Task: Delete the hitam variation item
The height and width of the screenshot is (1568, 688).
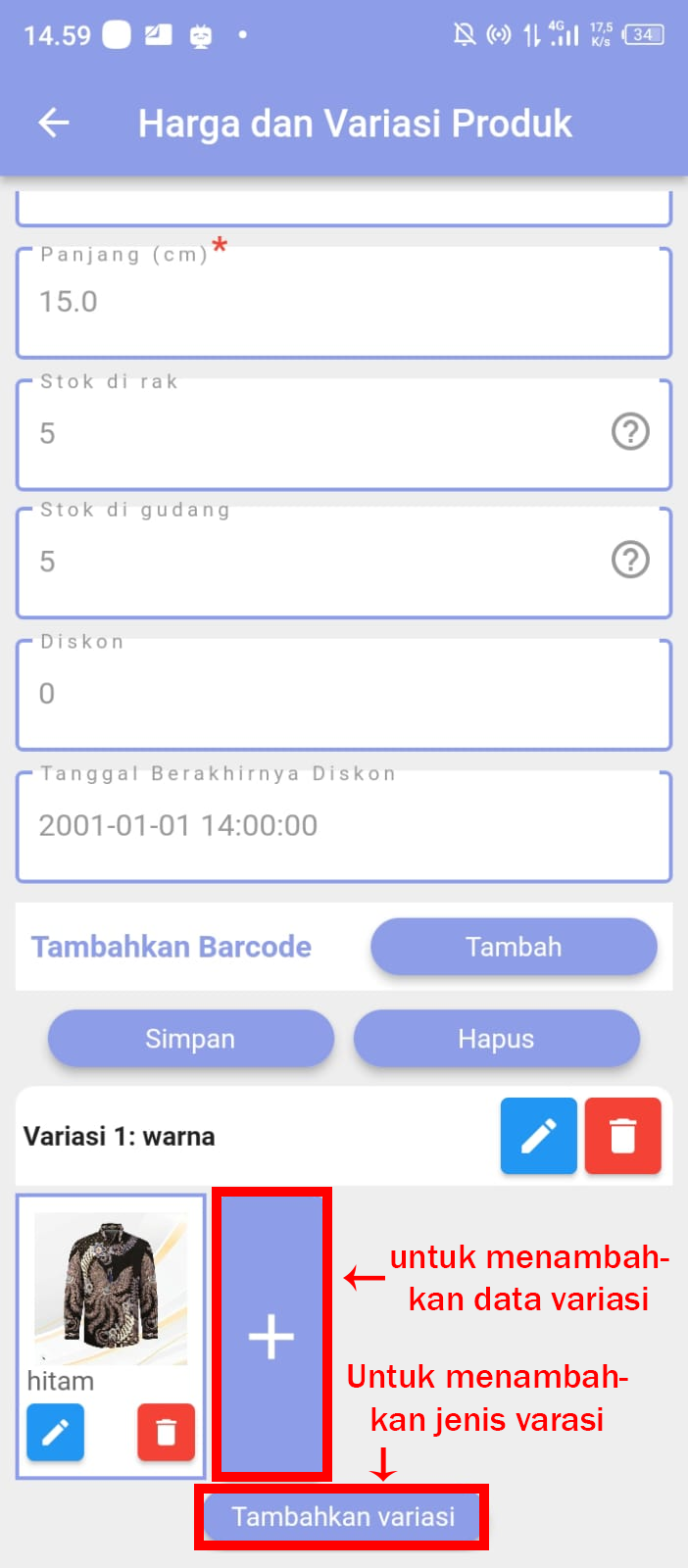Action: [x=166, y=1433]
